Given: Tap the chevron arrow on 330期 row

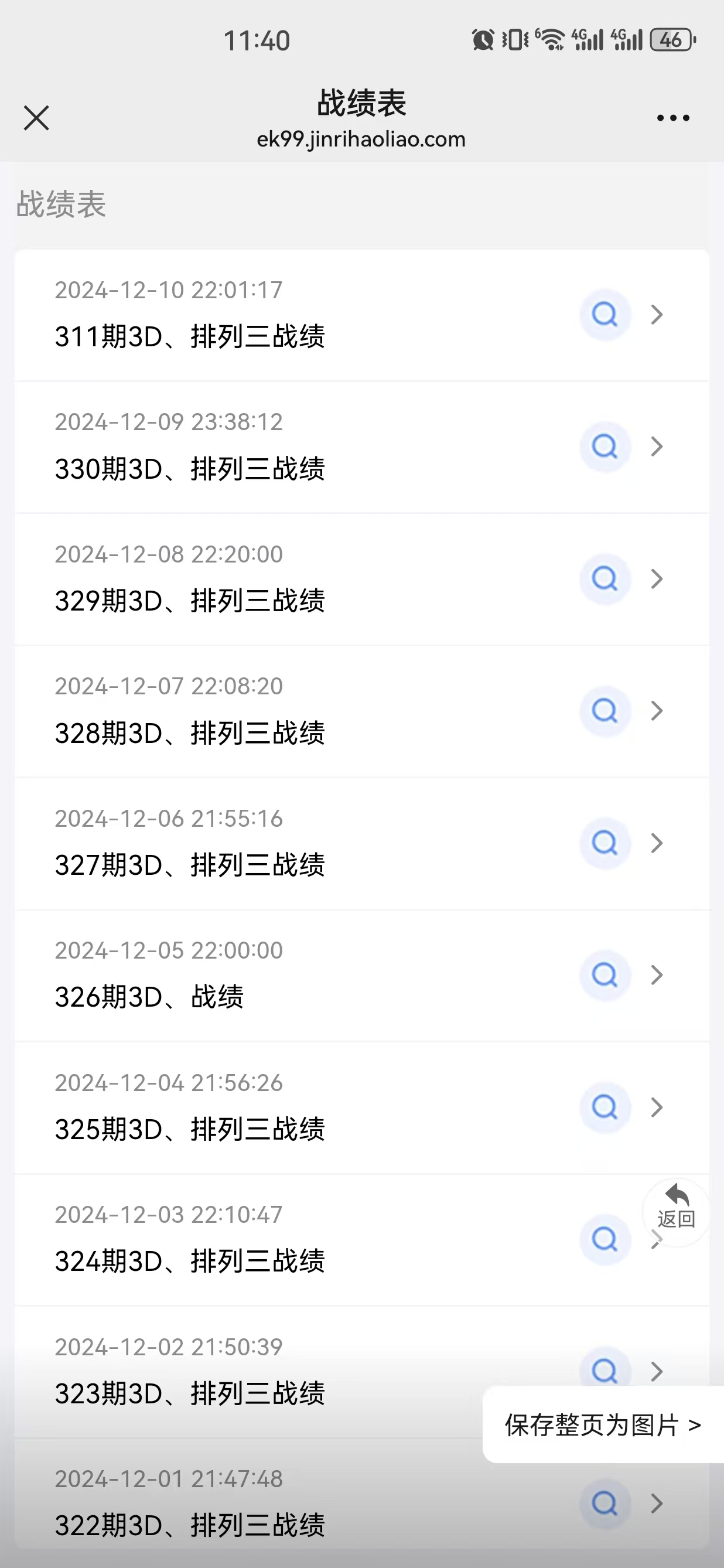Looking at the screenshot, I should pyautogui.click(x=657, y=446).
